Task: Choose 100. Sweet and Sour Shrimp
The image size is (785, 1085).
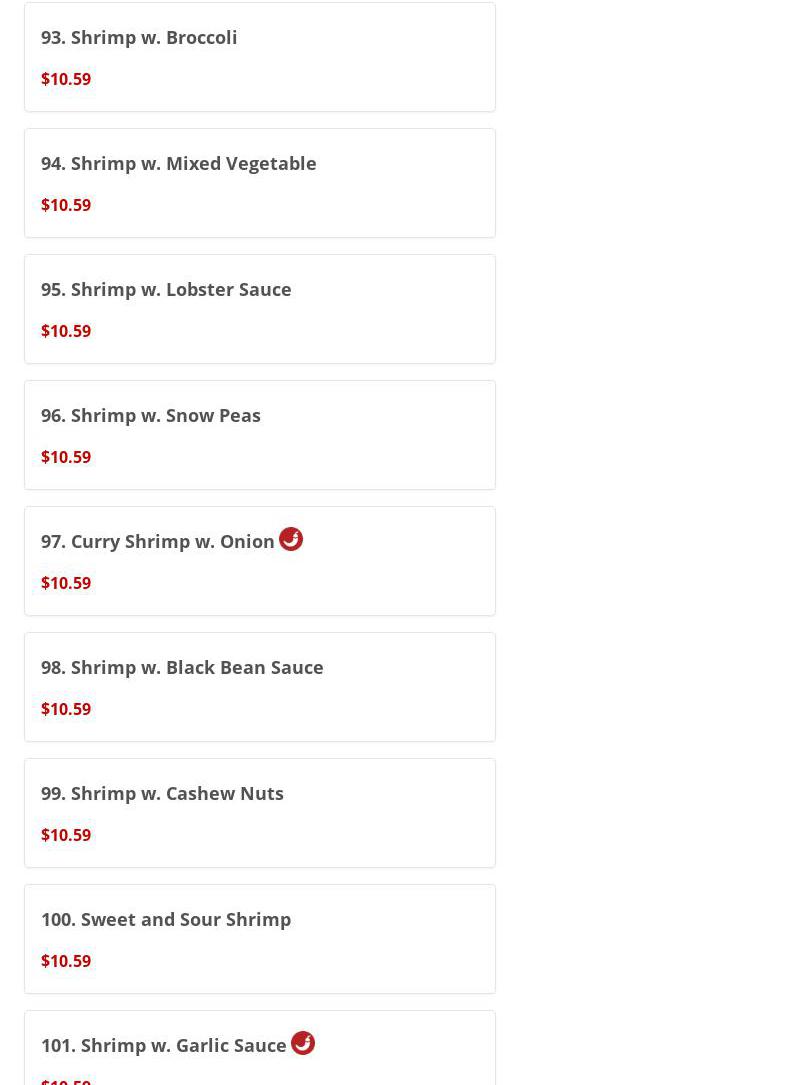Action: [166, 920]
